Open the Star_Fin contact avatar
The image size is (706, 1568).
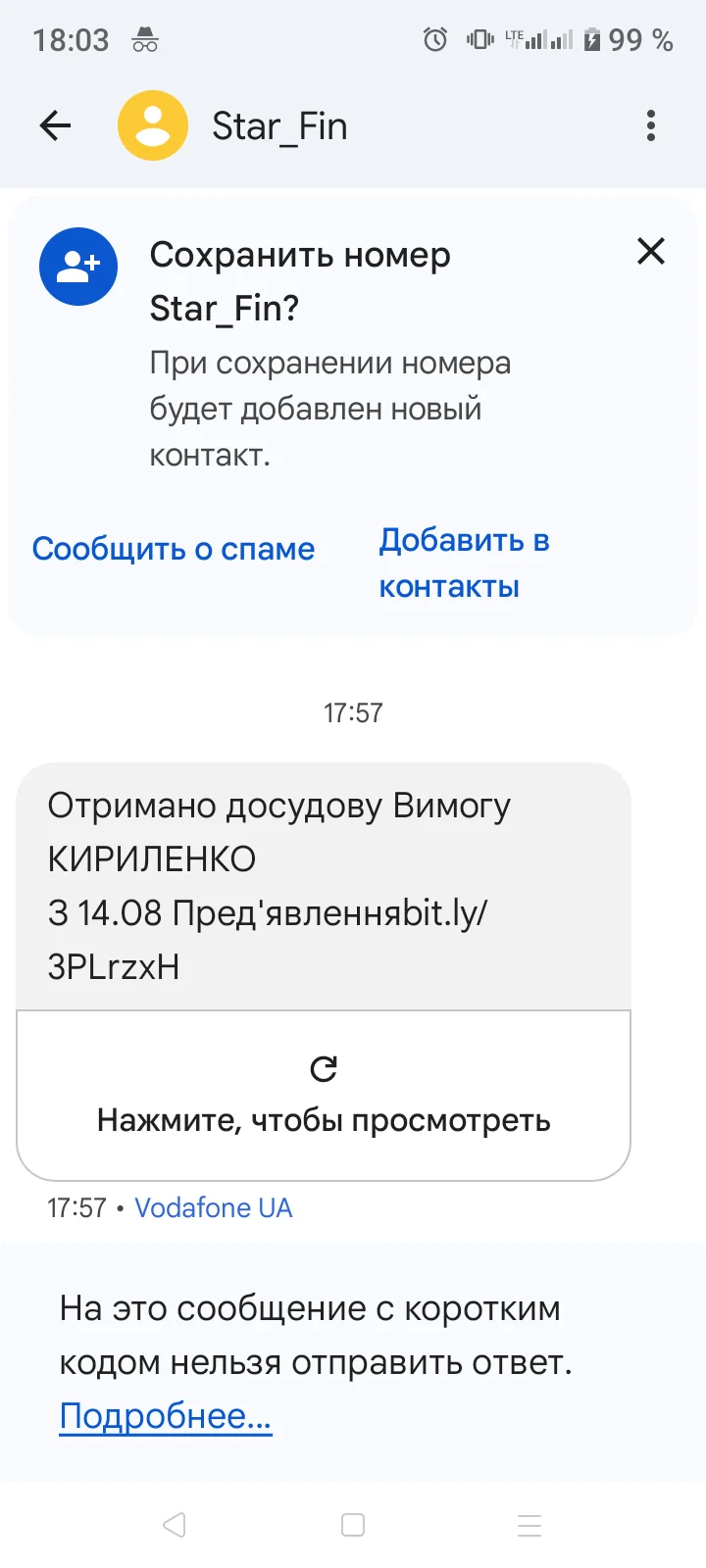pos(153,125)
